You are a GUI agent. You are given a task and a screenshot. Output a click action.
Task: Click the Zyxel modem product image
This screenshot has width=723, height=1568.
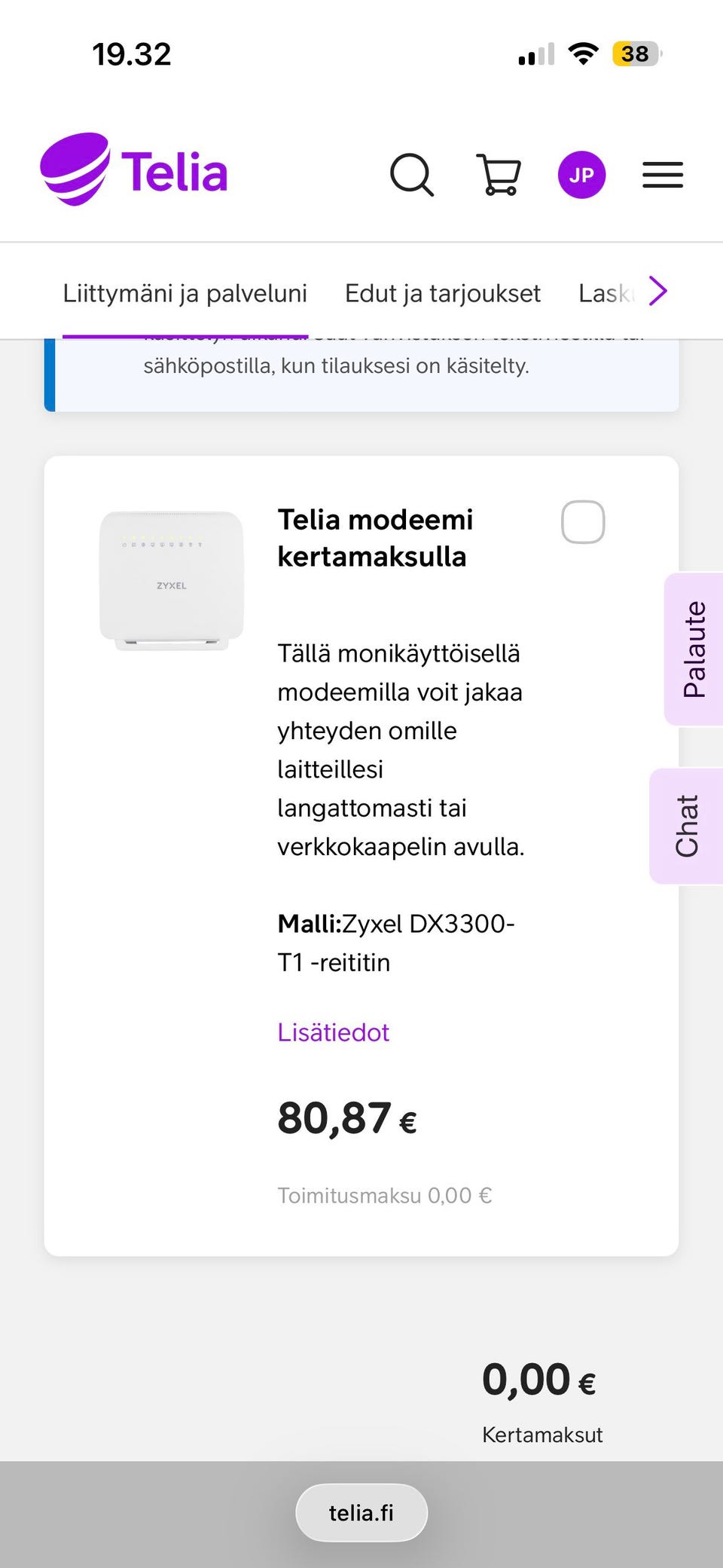coord(171,576)
